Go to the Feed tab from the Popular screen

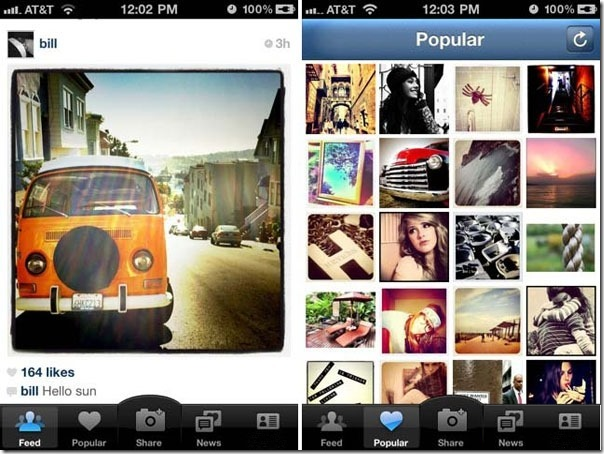(331, 427)
